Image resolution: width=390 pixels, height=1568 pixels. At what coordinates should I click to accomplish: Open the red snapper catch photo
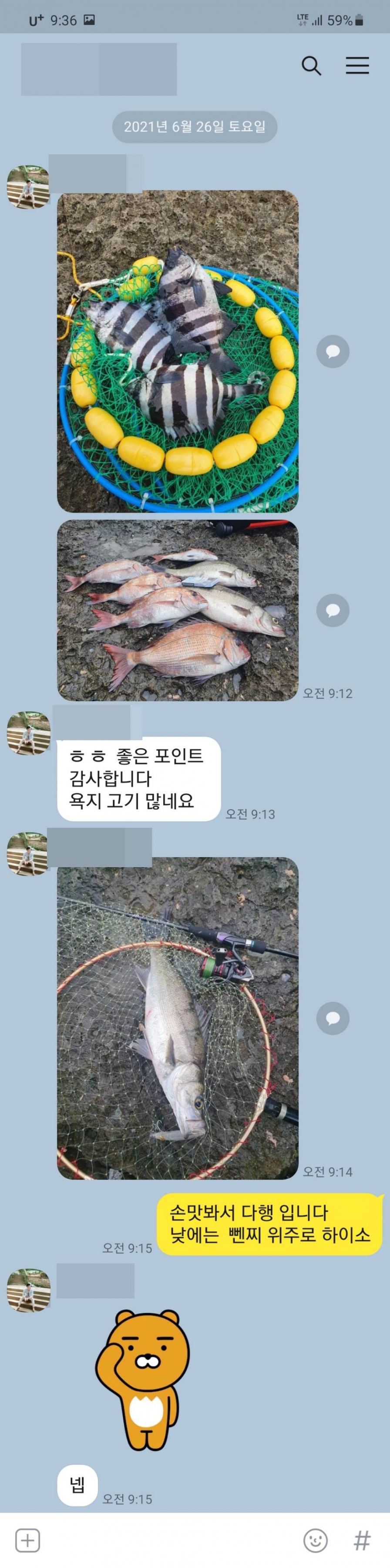178,610
